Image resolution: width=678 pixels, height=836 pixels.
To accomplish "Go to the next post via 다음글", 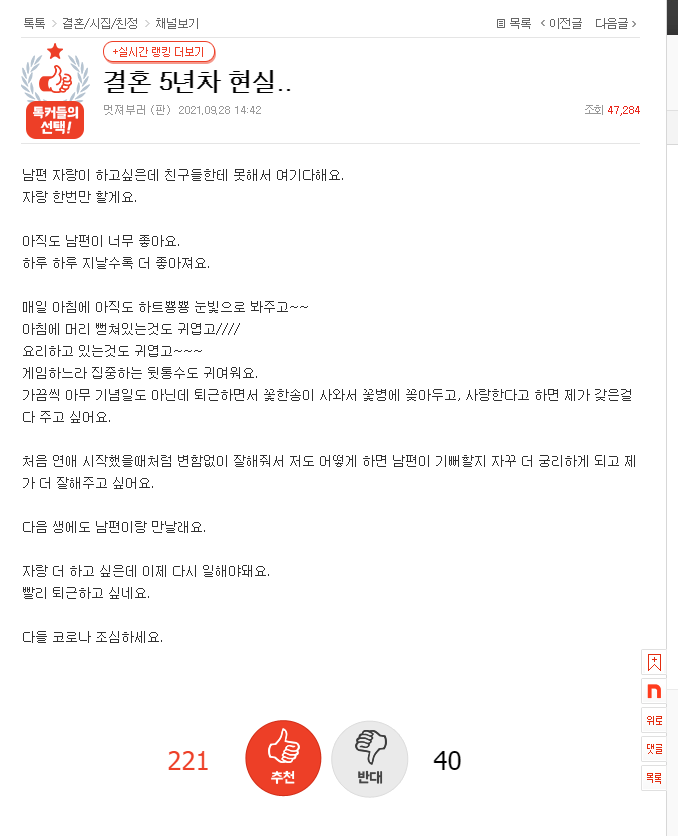I will 615,22.
